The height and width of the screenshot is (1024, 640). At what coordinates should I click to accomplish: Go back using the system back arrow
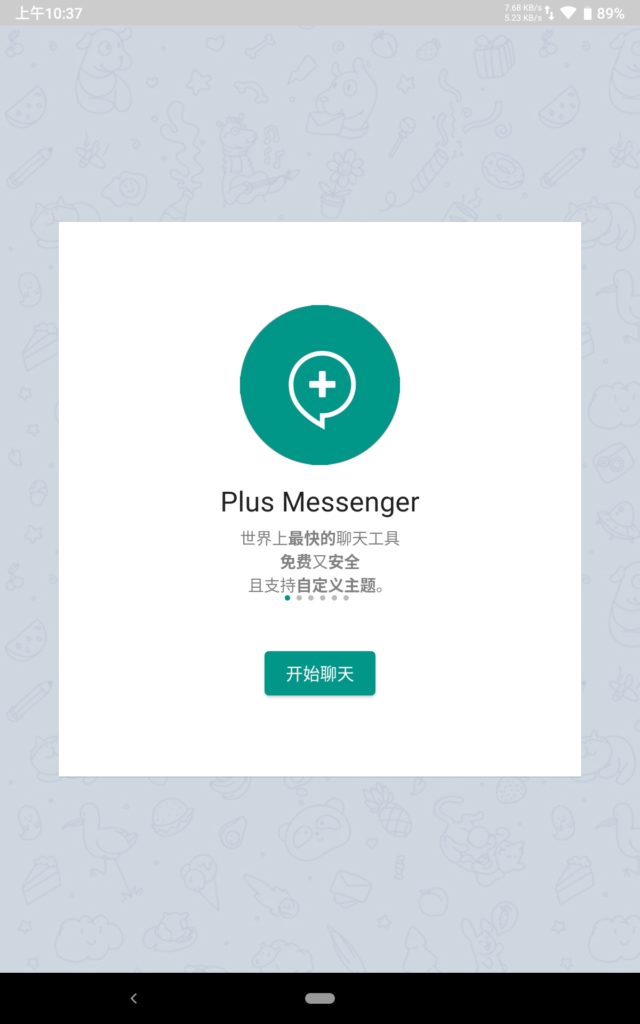tap(134, 998)
